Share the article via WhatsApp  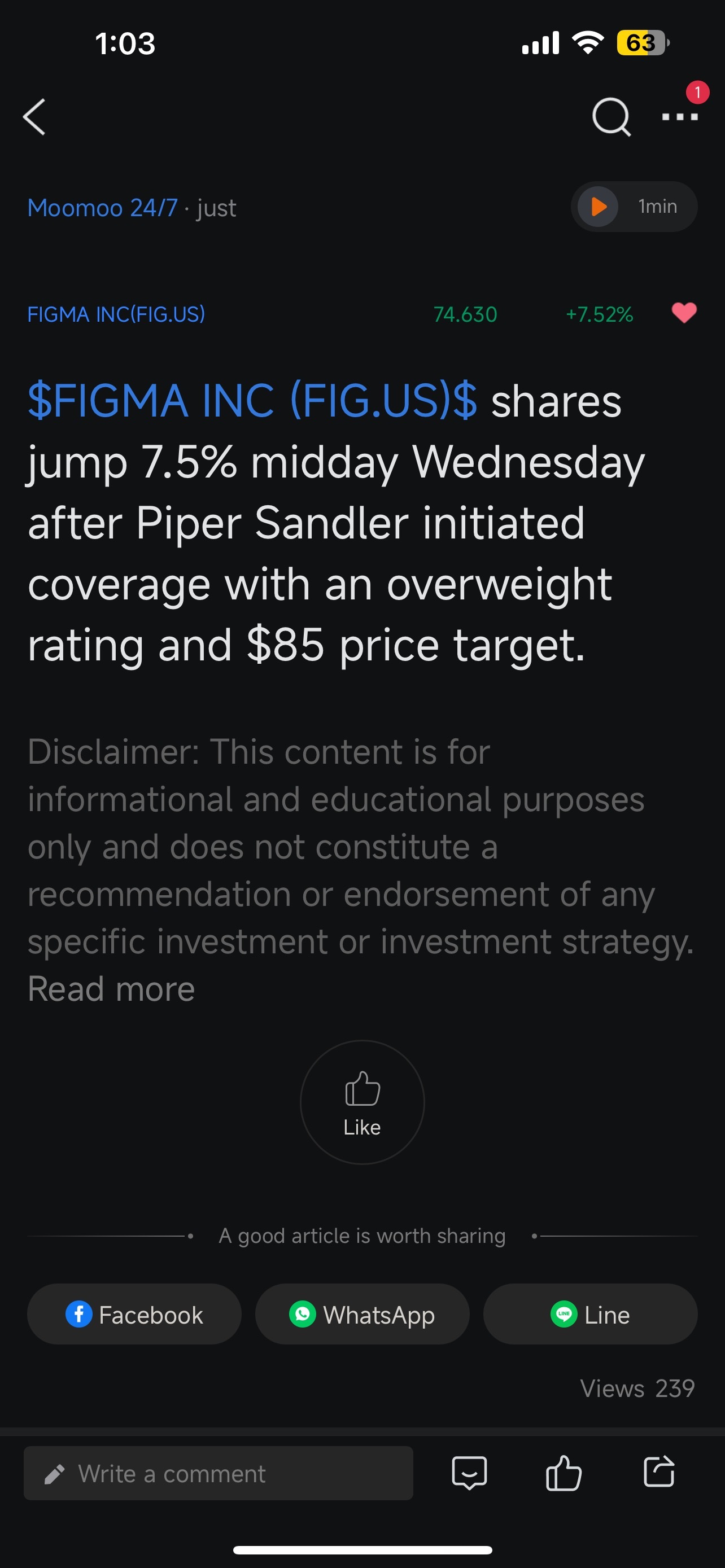click(362, 1314)
